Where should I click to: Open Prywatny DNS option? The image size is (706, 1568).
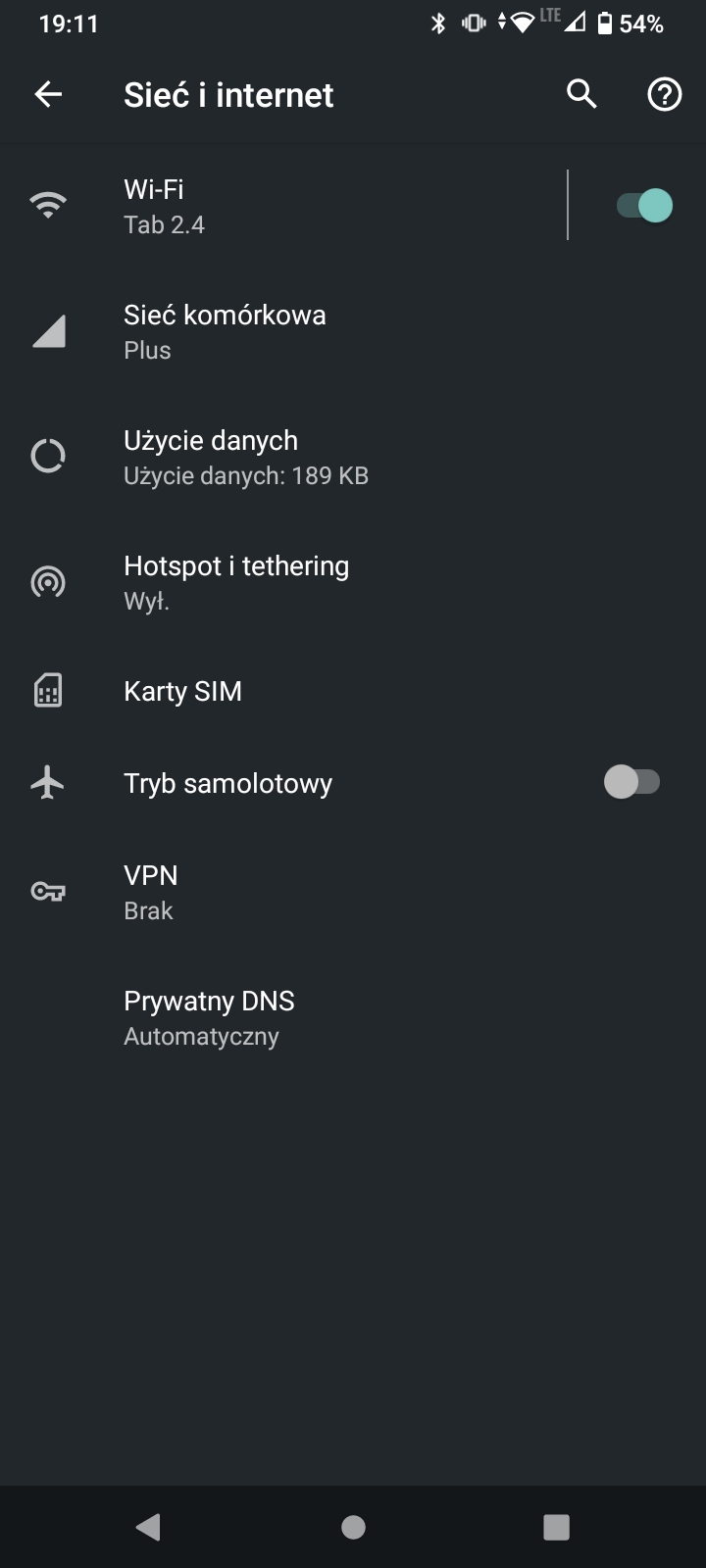pyautogui.click(x=353, y=1017)
